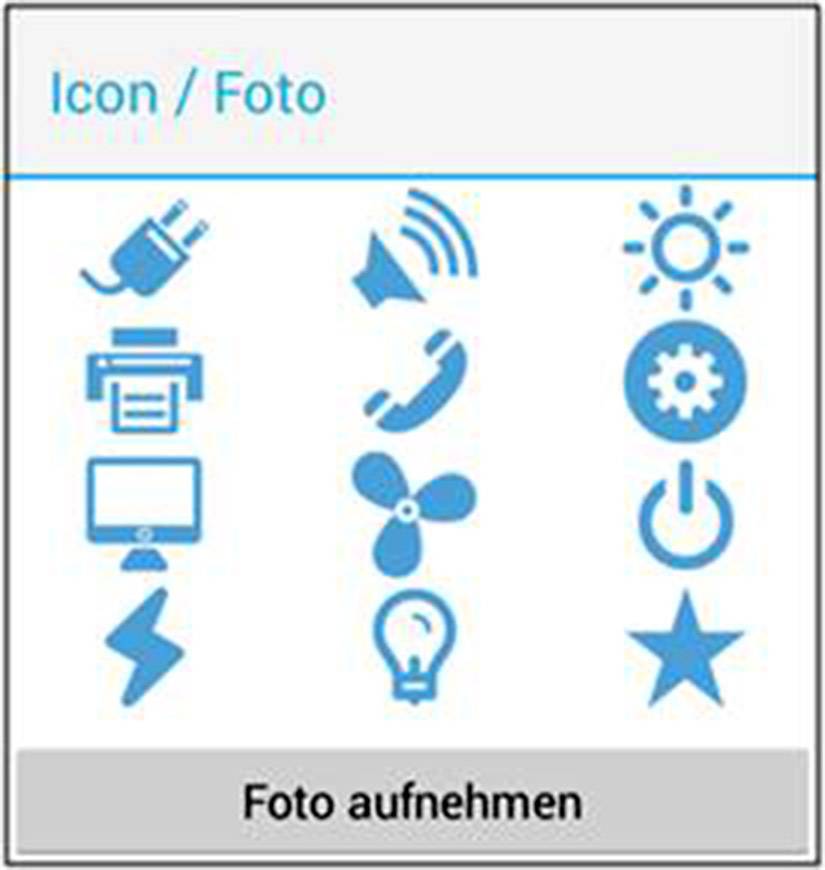This screenshot has width=825, height=870.
Task: Choose the power button icon
Action: point(685,510)
